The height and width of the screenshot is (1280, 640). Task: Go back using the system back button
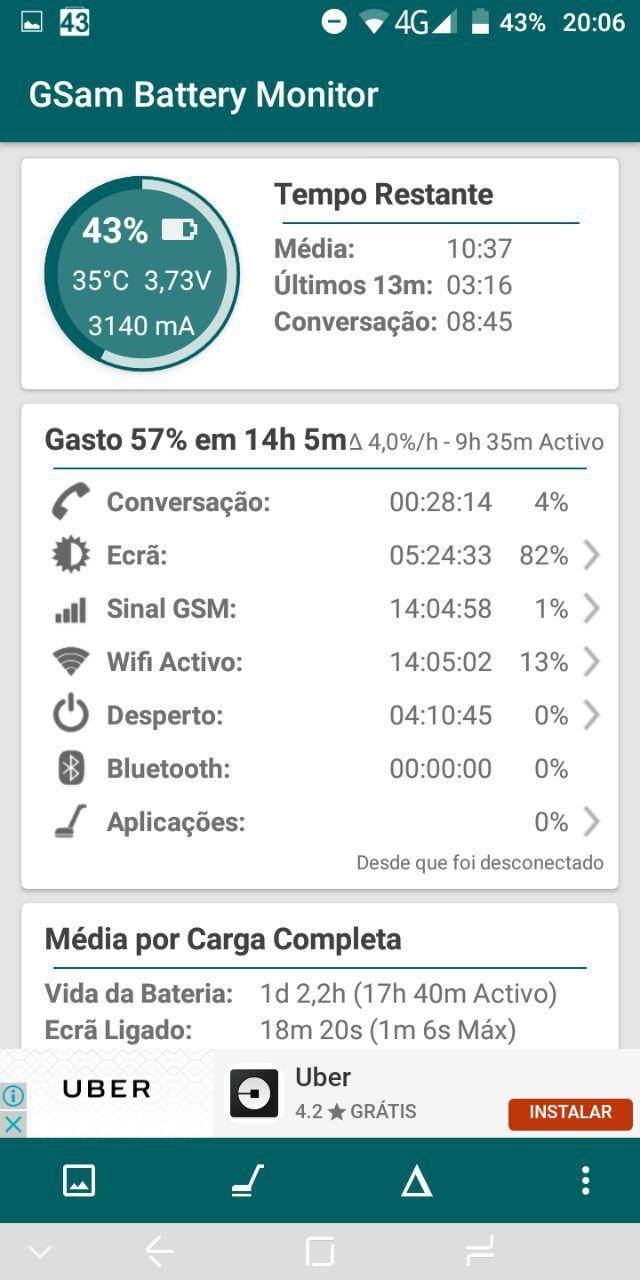point(159,1251)
